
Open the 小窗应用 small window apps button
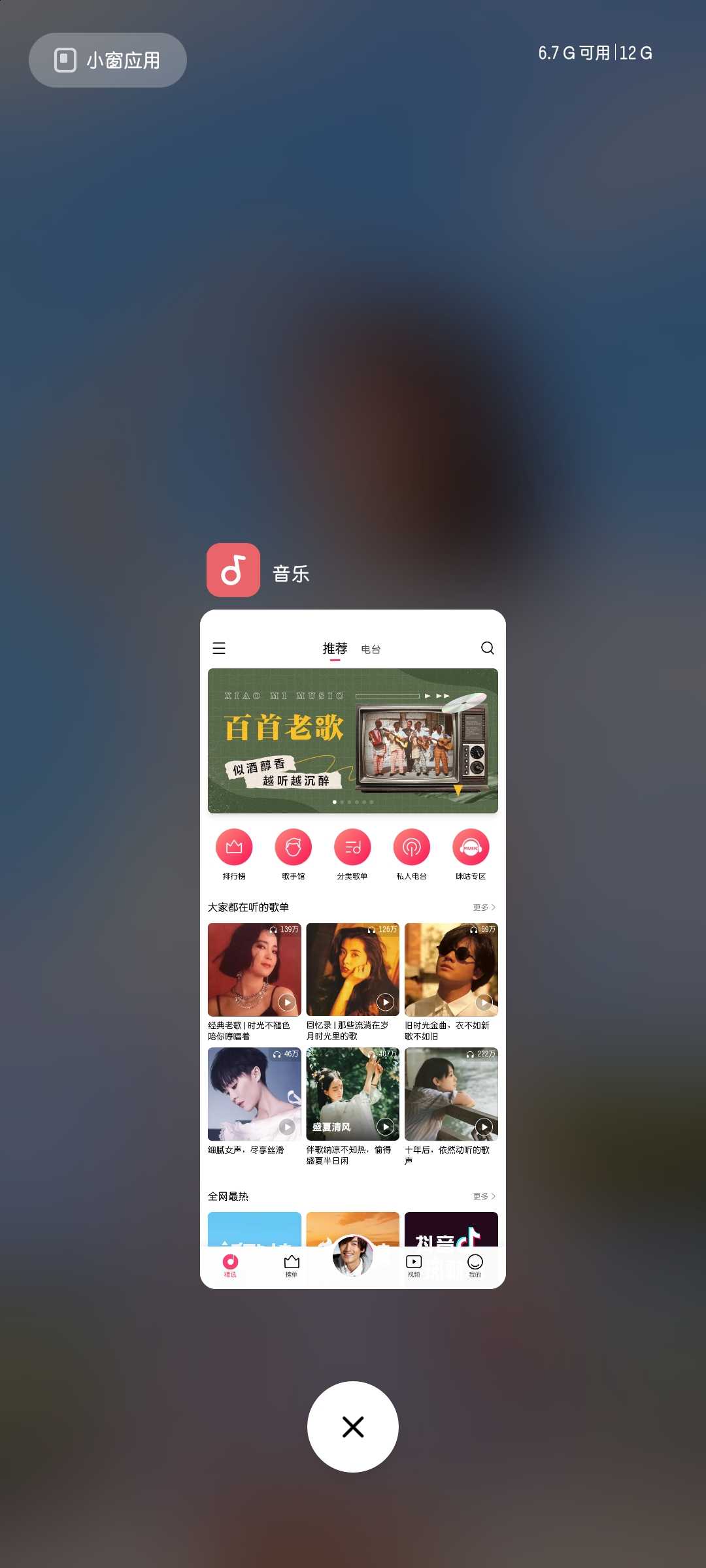[108, 60]
